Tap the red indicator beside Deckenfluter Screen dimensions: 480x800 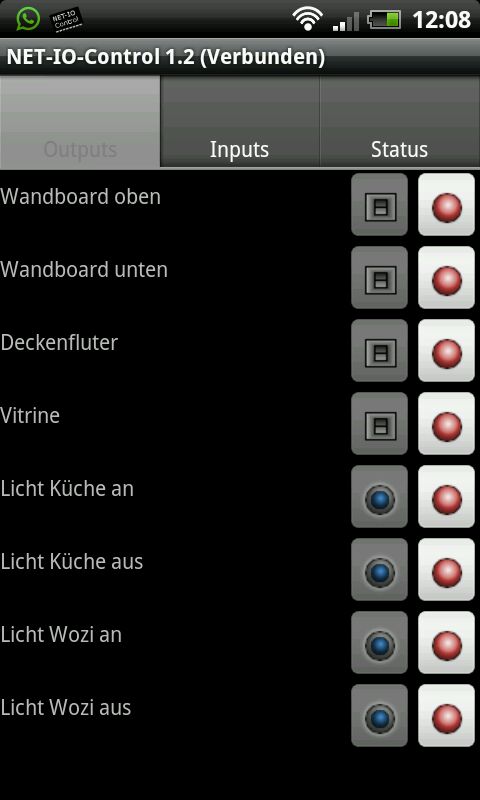tap(446, 351)
